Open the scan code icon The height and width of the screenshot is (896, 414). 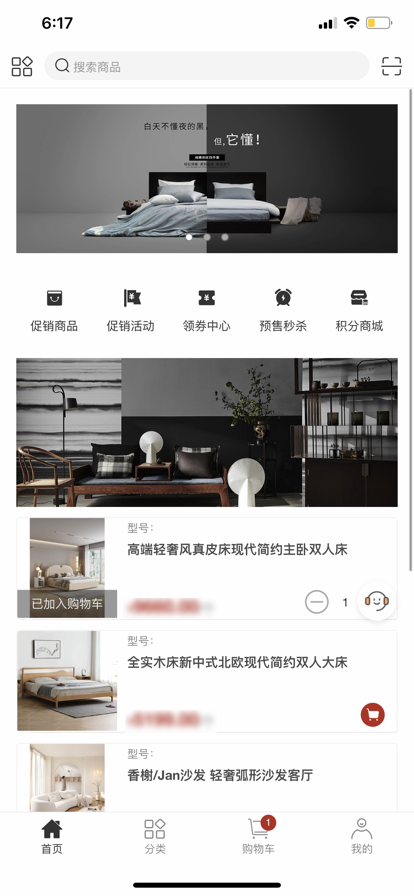[x=392, y=66]
